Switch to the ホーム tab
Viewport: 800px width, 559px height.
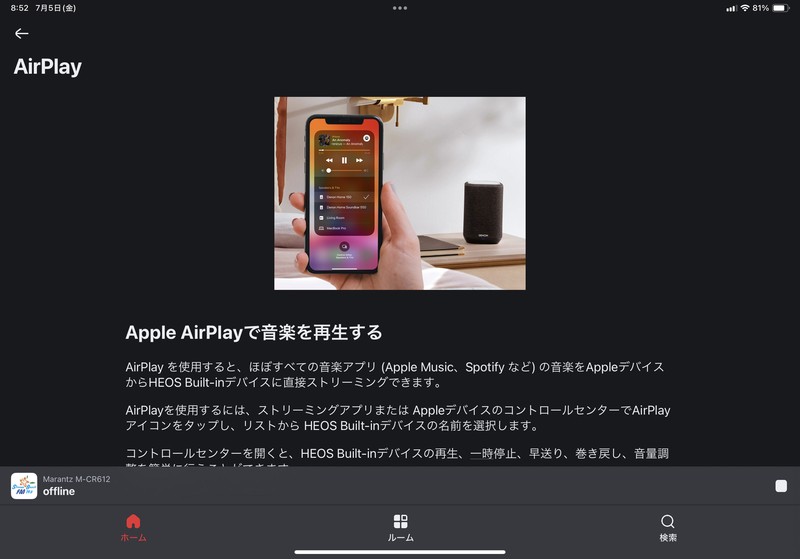(133, 527)
